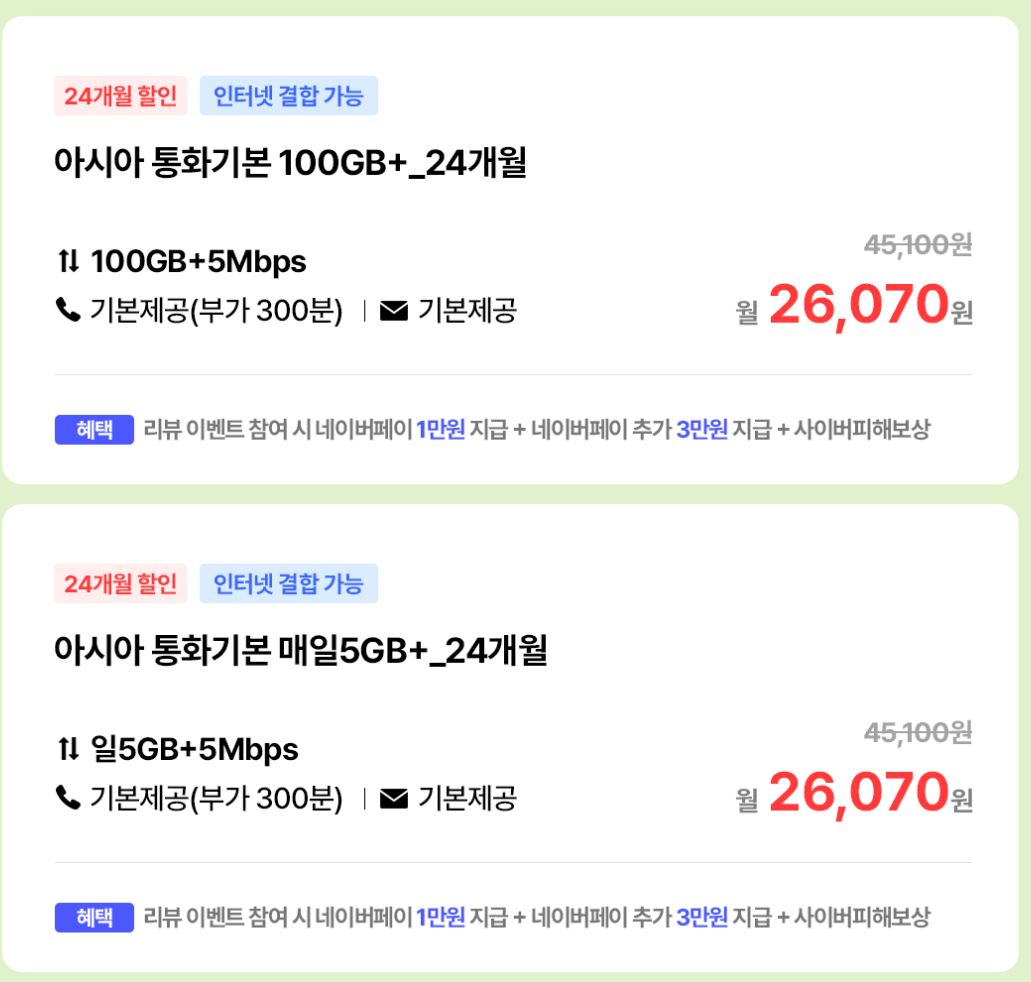This screenshot has height=982, width=1031.
Task: Open the 아시아 통화기본 100GB+_24개월 plan card
Action: click(510, 250)
